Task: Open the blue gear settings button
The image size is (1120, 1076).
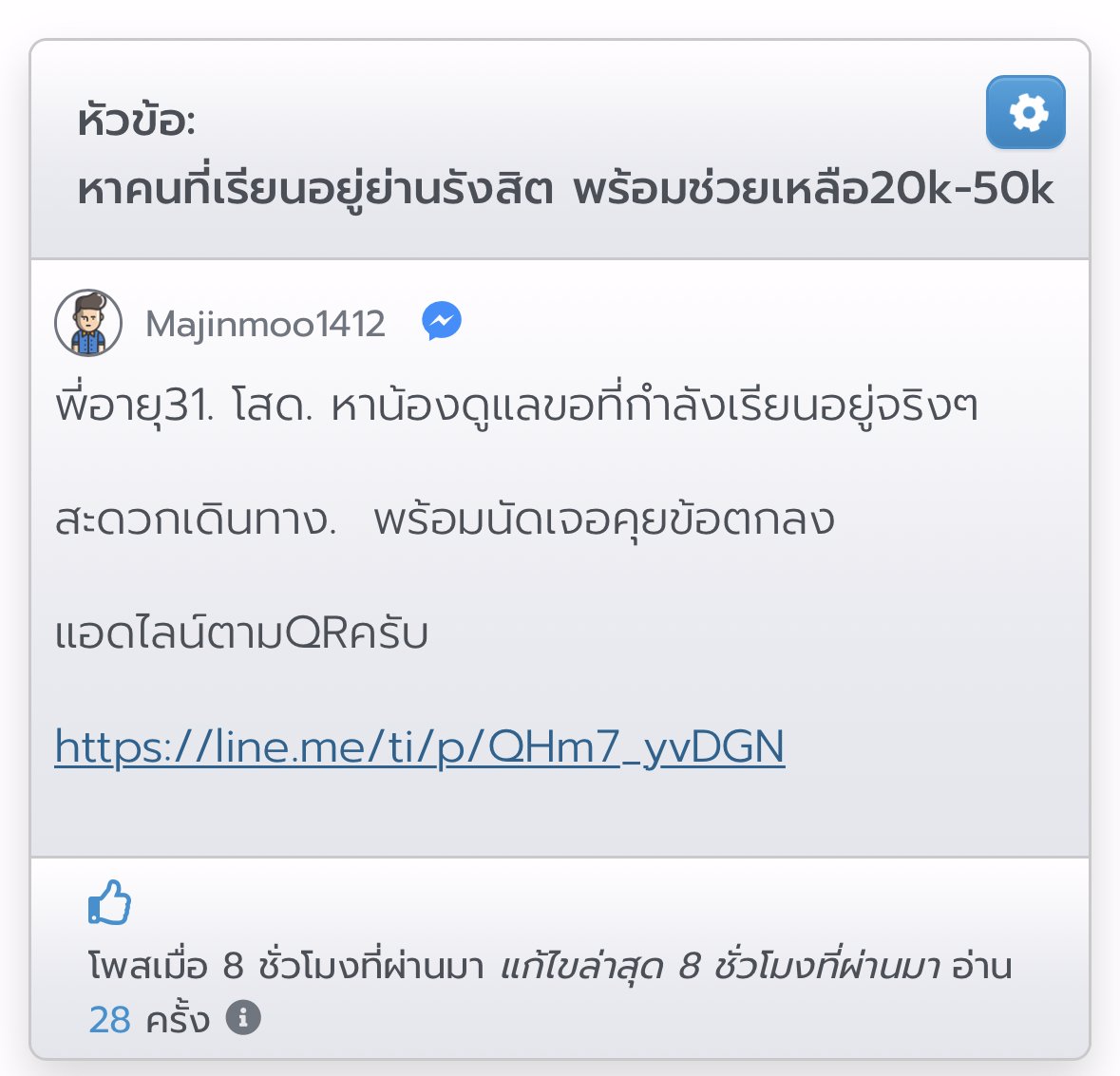Action: 1025,113
